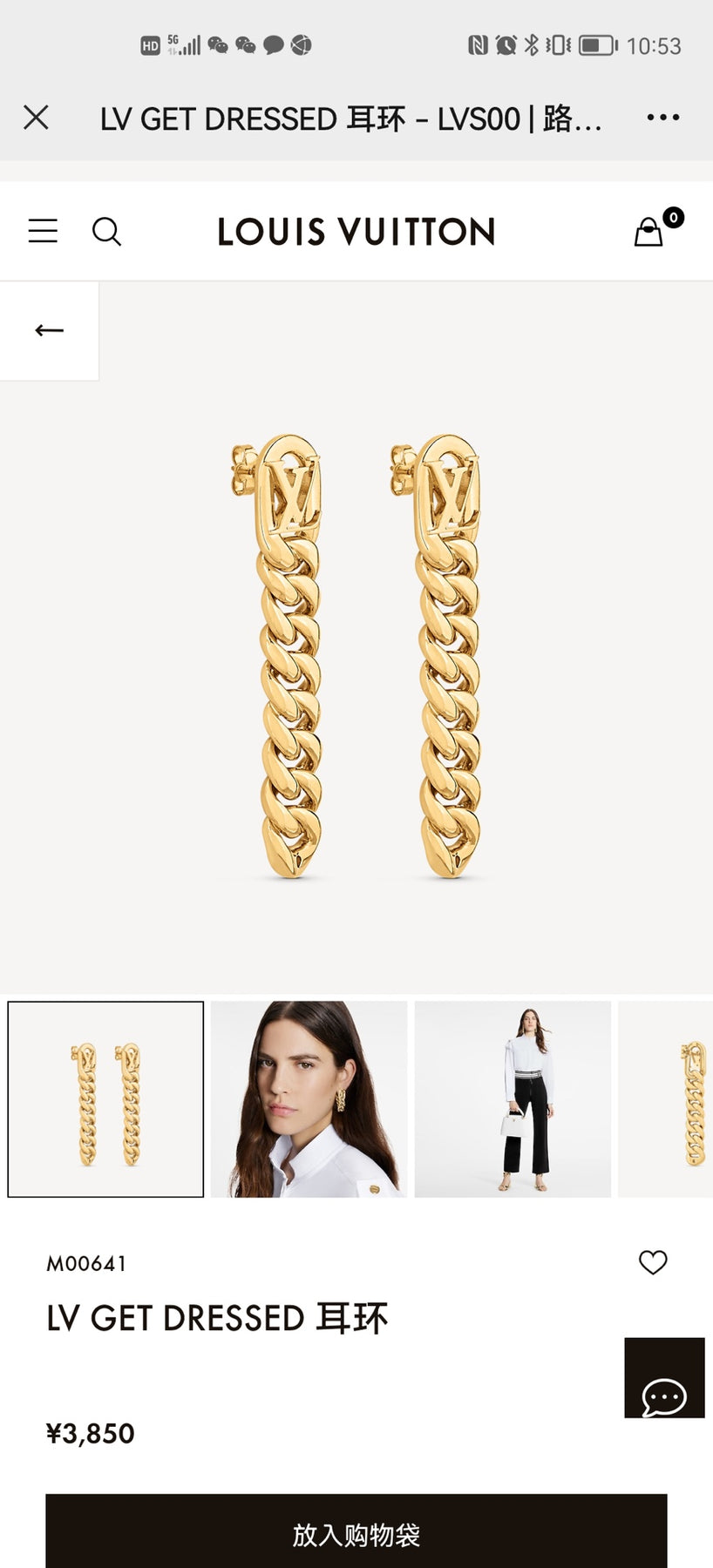Search the Louis Vuitton site
The width and height of the screenshot is (713, 1568).
(106, 232)
